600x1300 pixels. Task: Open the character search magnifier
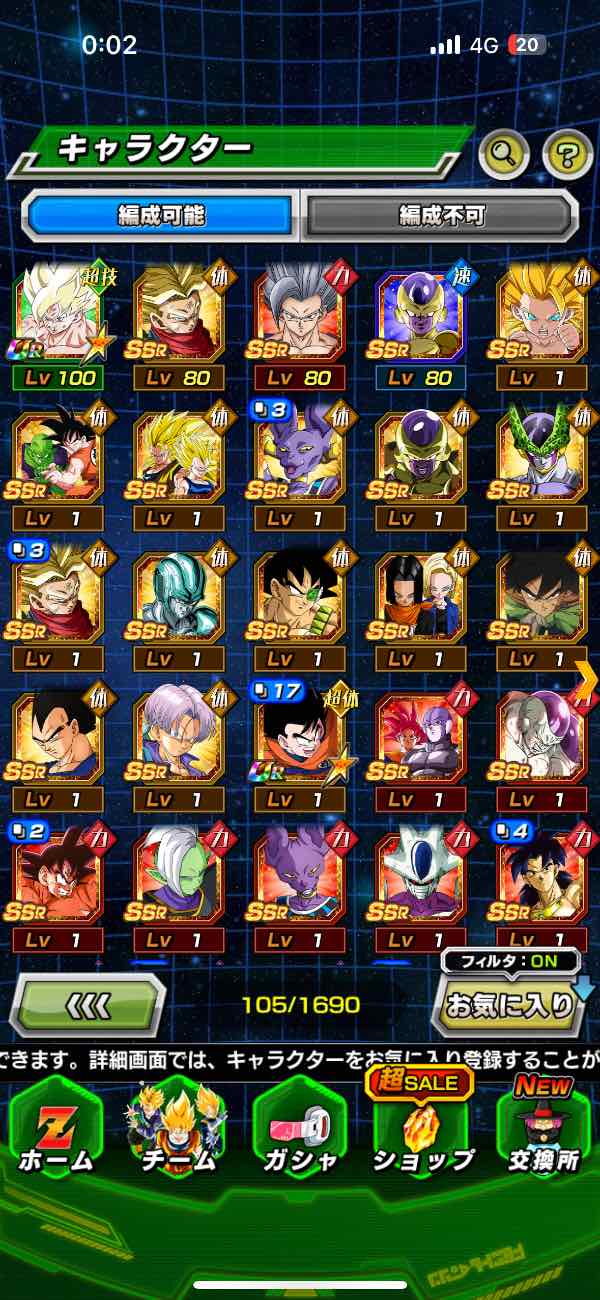coord(505,153)
